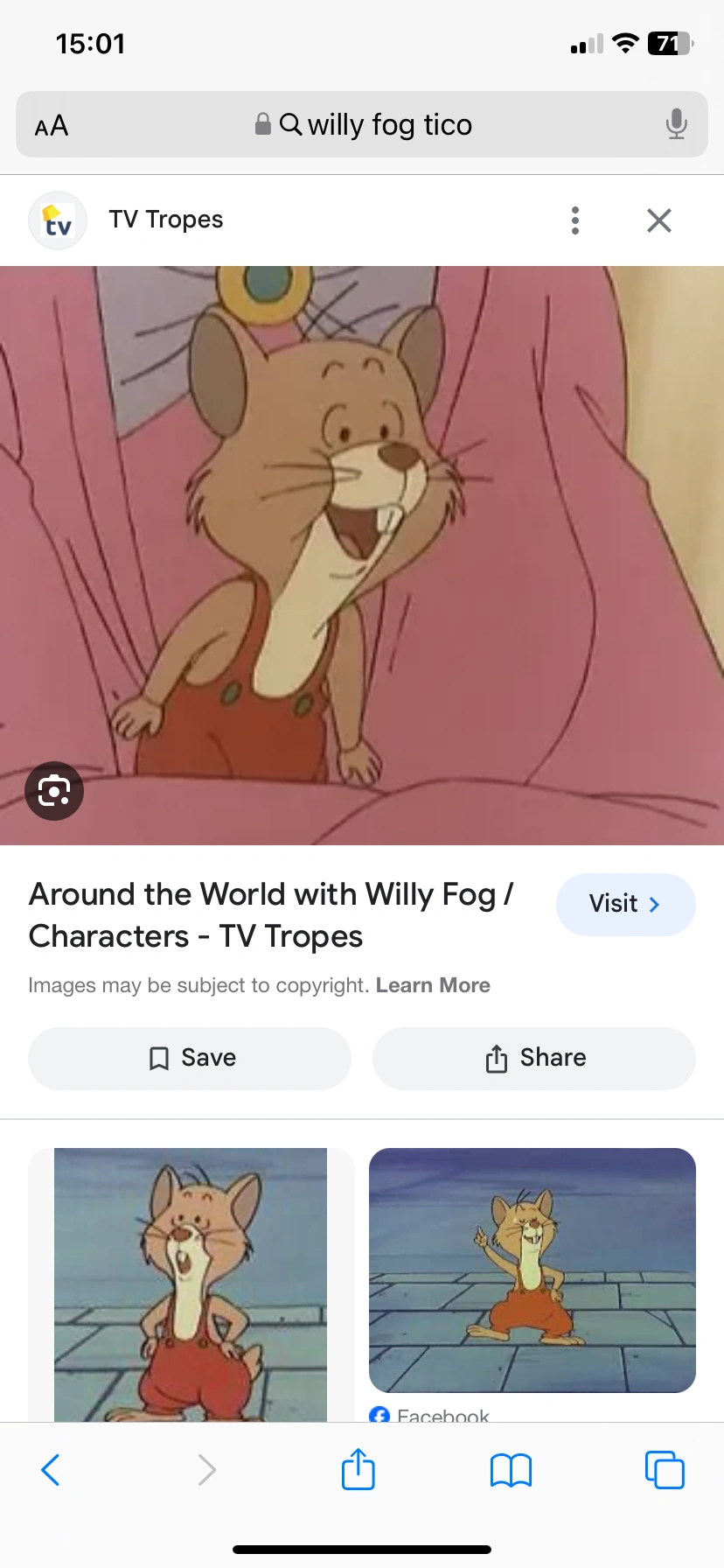The height and width of the screenshot is (1568, 724).
Task: Tap the Learn More copyright link
Action: pyautogui.click(x=433, y=984)
